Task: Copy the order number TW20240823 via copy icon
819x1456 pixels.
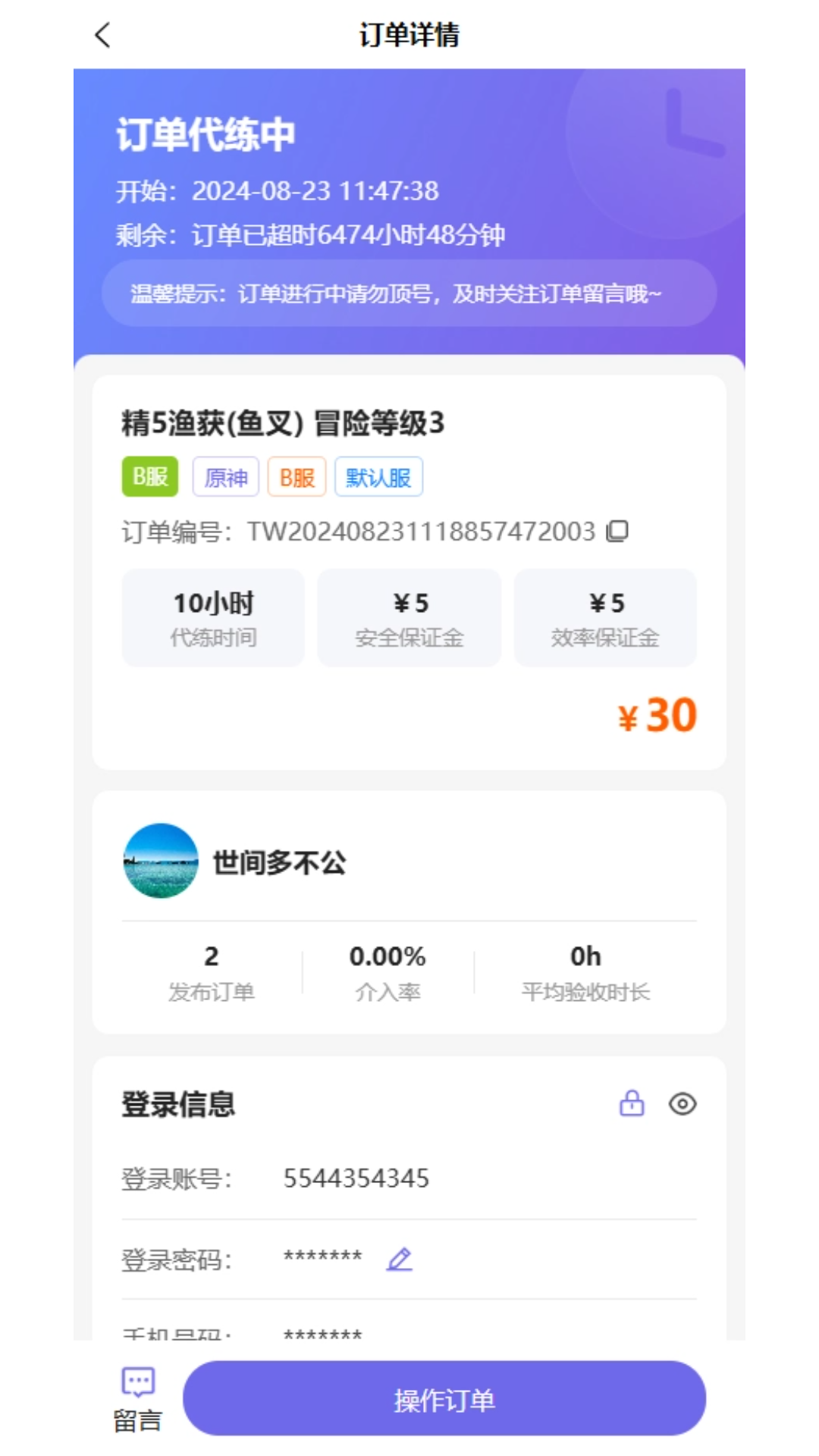Action: pos(619,531)
